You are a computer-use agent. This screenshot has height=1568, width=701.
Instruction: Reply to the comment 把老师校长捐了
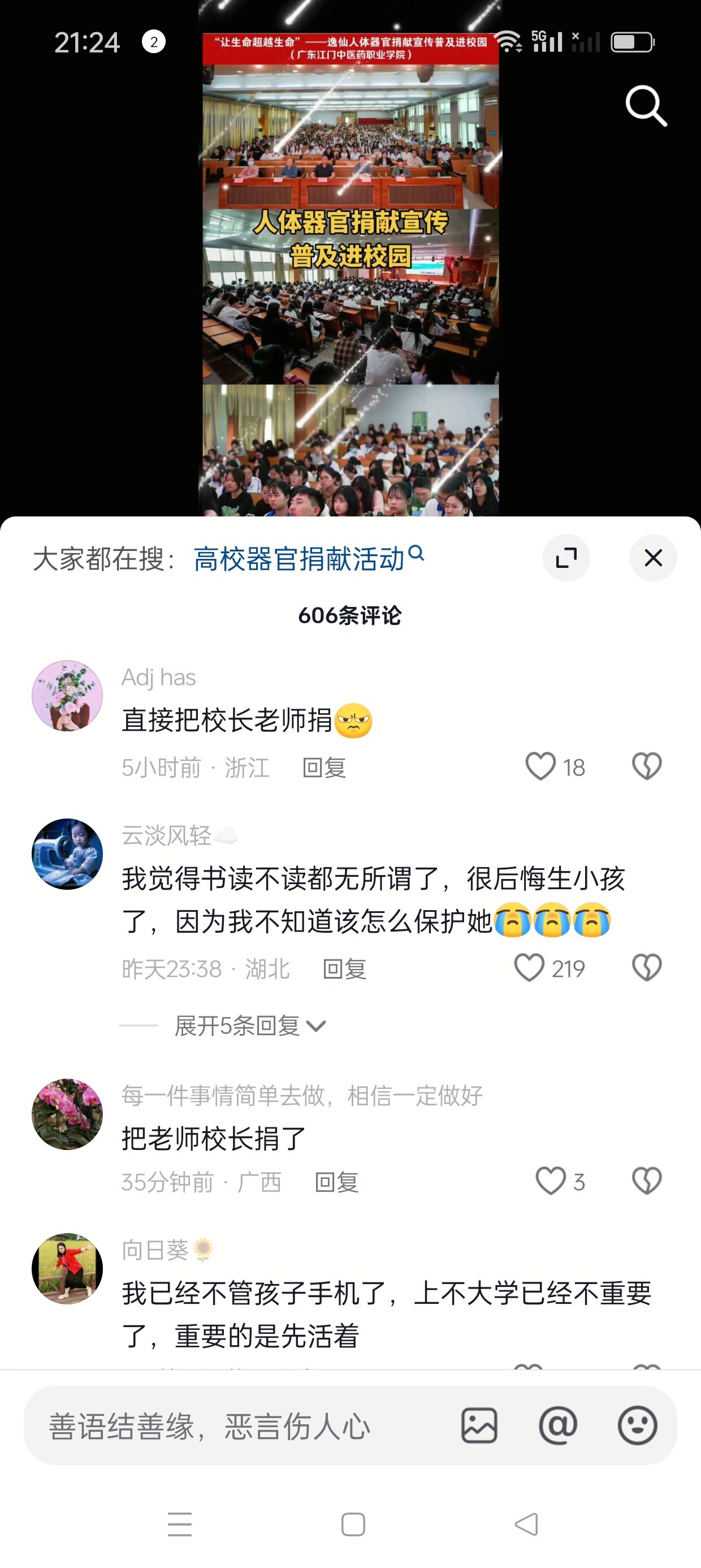pos(336,1182)
